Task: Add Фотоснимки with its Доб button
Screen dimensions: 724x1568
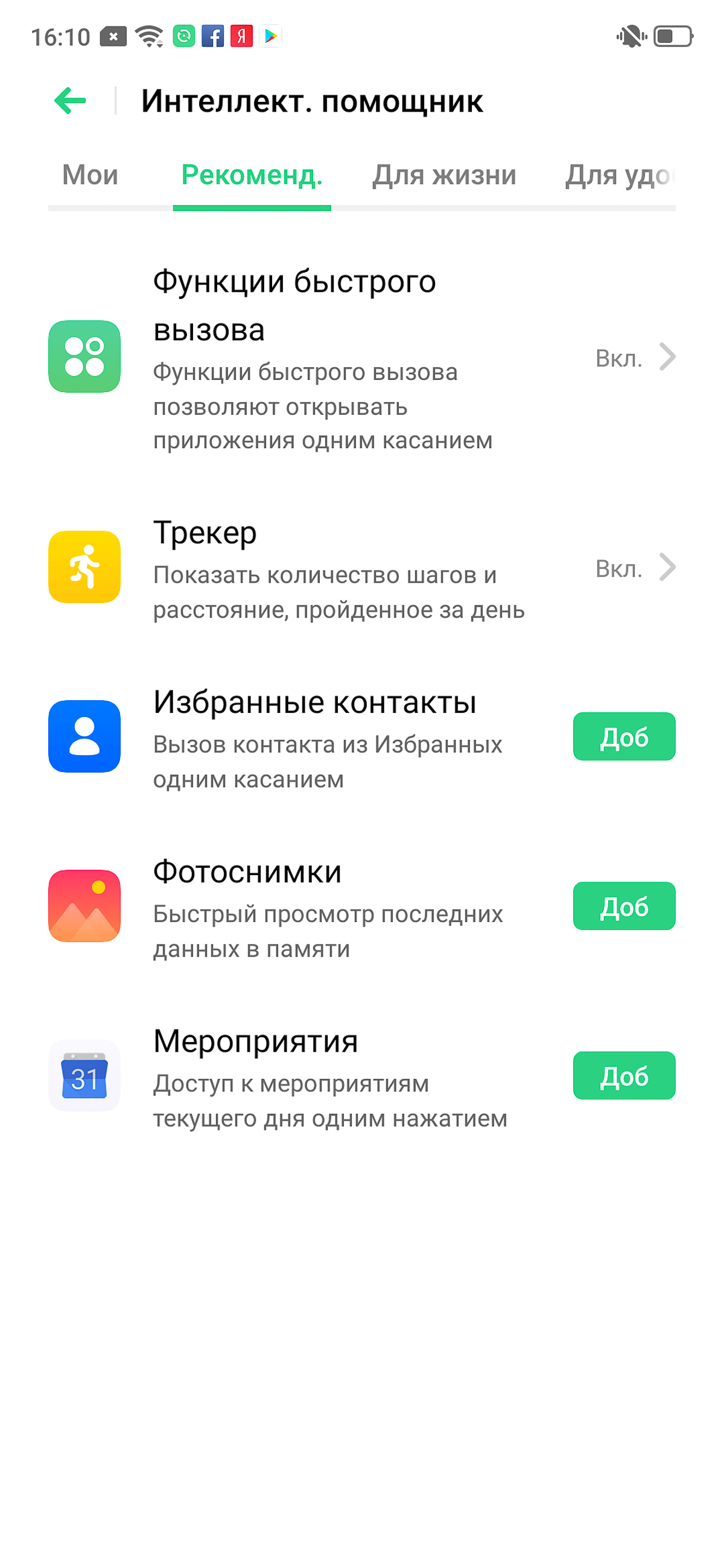Action: [x=623, y=906]
